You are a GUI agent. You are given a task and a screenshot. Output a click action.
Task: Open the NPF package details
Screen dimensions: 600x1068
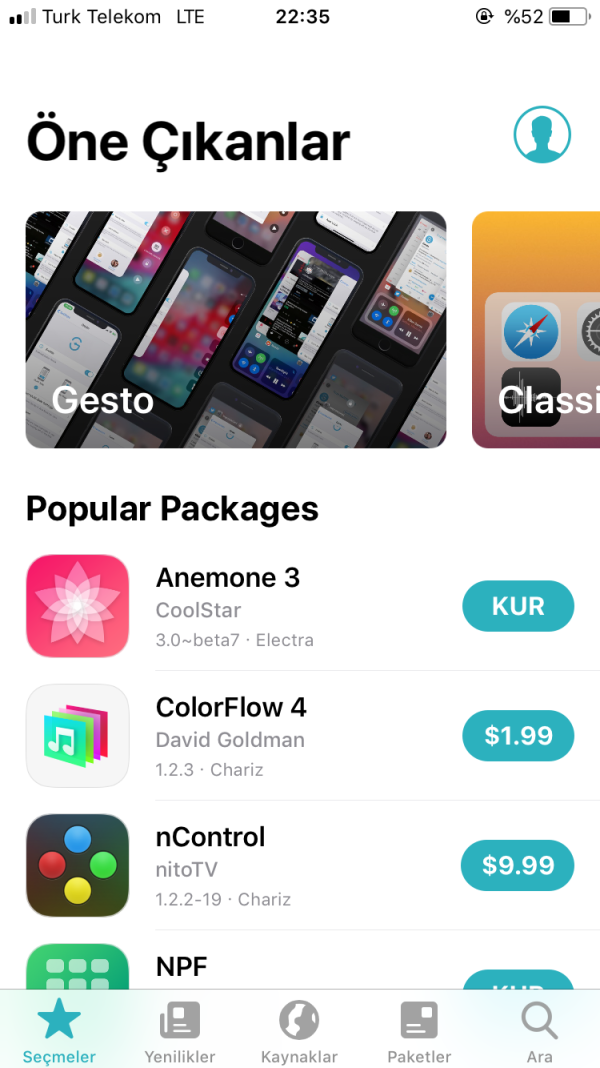pyautogui.click(x=180, y=966)
